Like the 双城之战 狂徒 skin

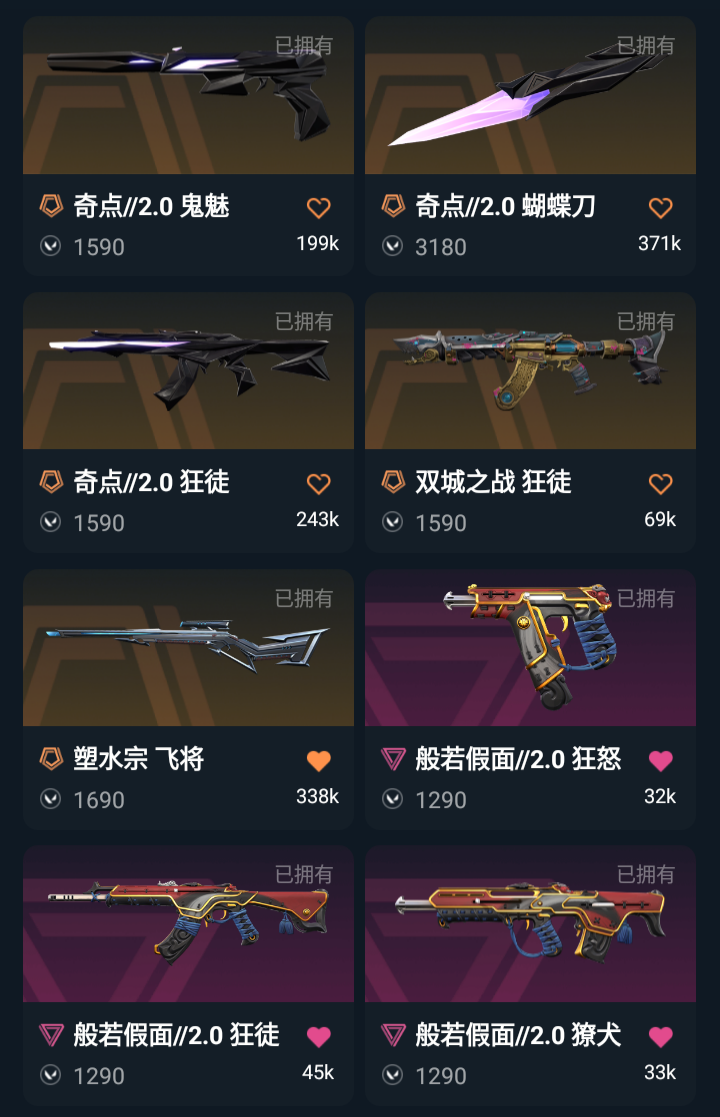coord(660,484)
